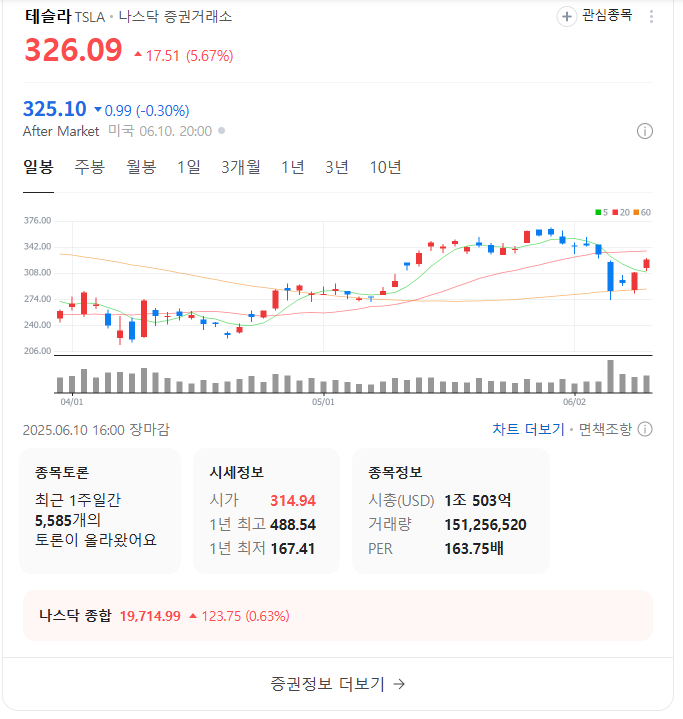Viewport: 683px width, 719px height.
Task: Switch to the 월봉 chart tab
Action: click(x=141, y=167)
